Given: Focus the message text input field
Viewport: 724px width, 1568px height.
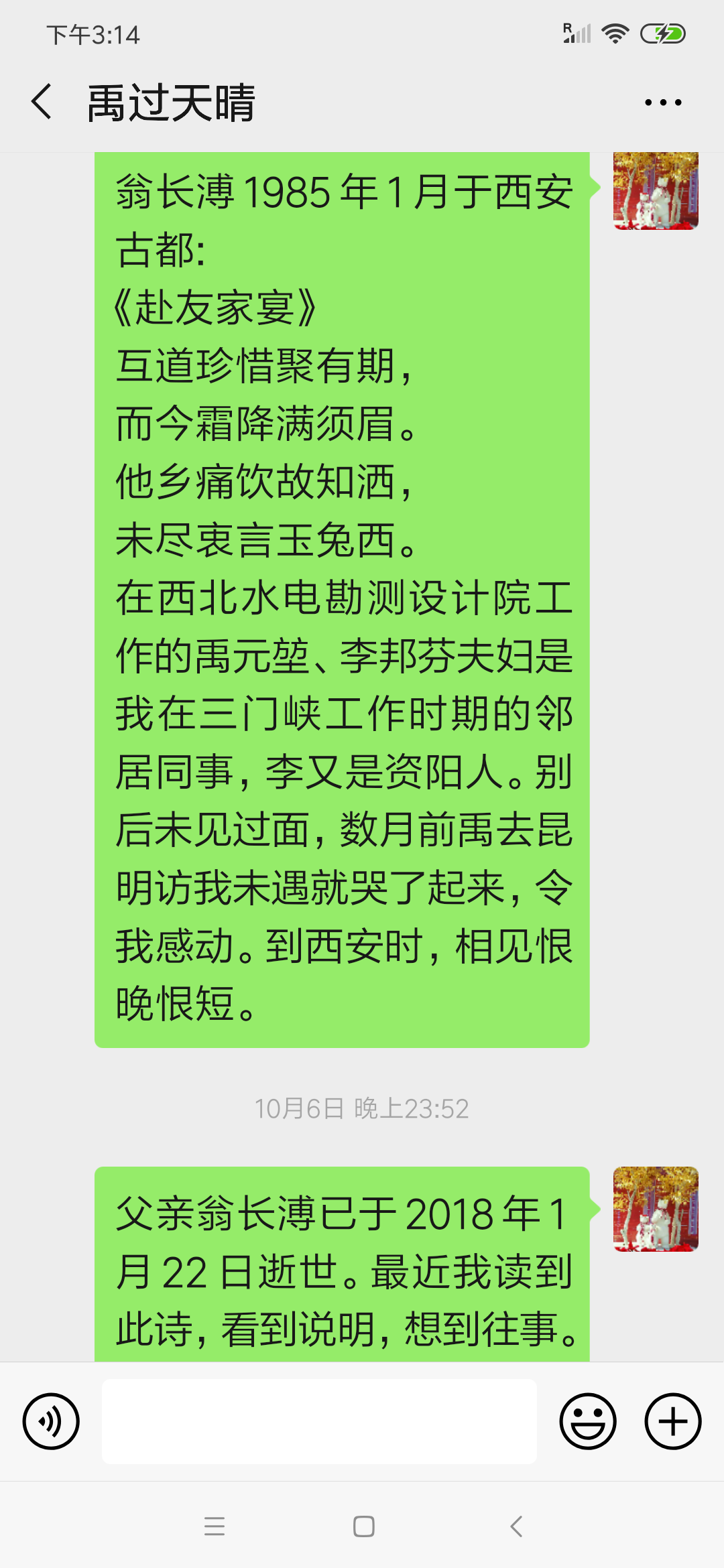Looking at the screenshot, I should [319, 1421].
